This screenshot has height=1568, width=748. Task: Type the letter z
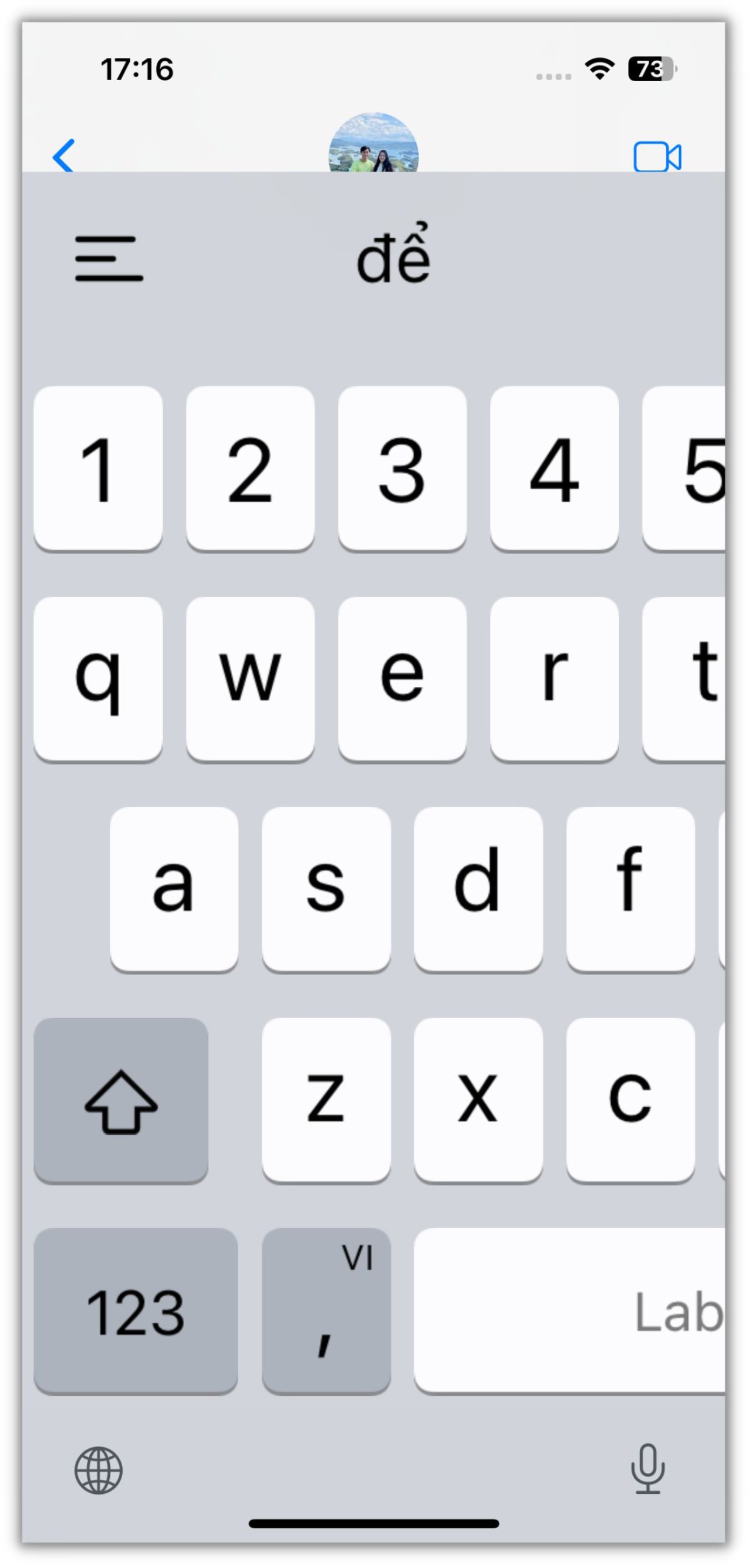point(326,1100)
